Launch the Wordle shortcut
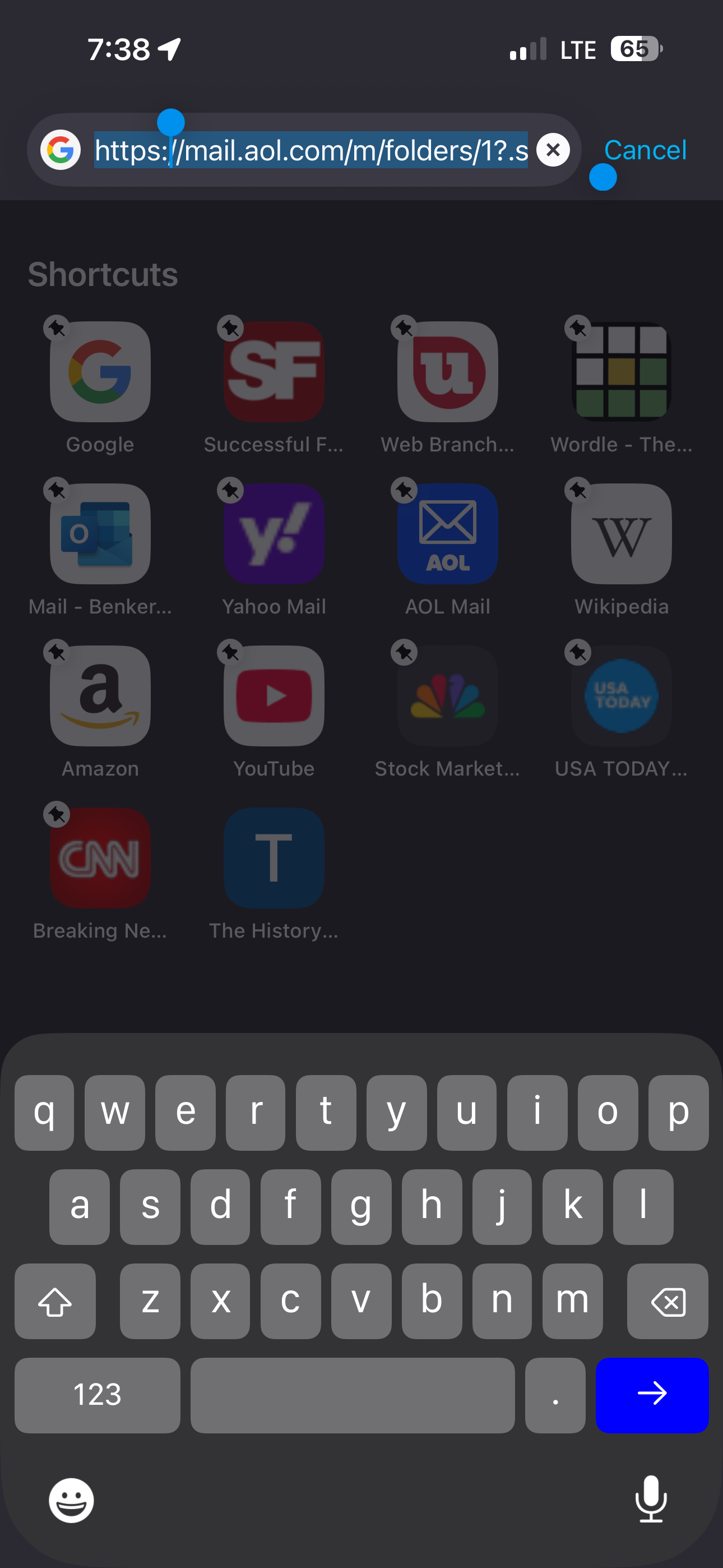This screenshot has height=1568, width=723. click(x=621, y=372)
